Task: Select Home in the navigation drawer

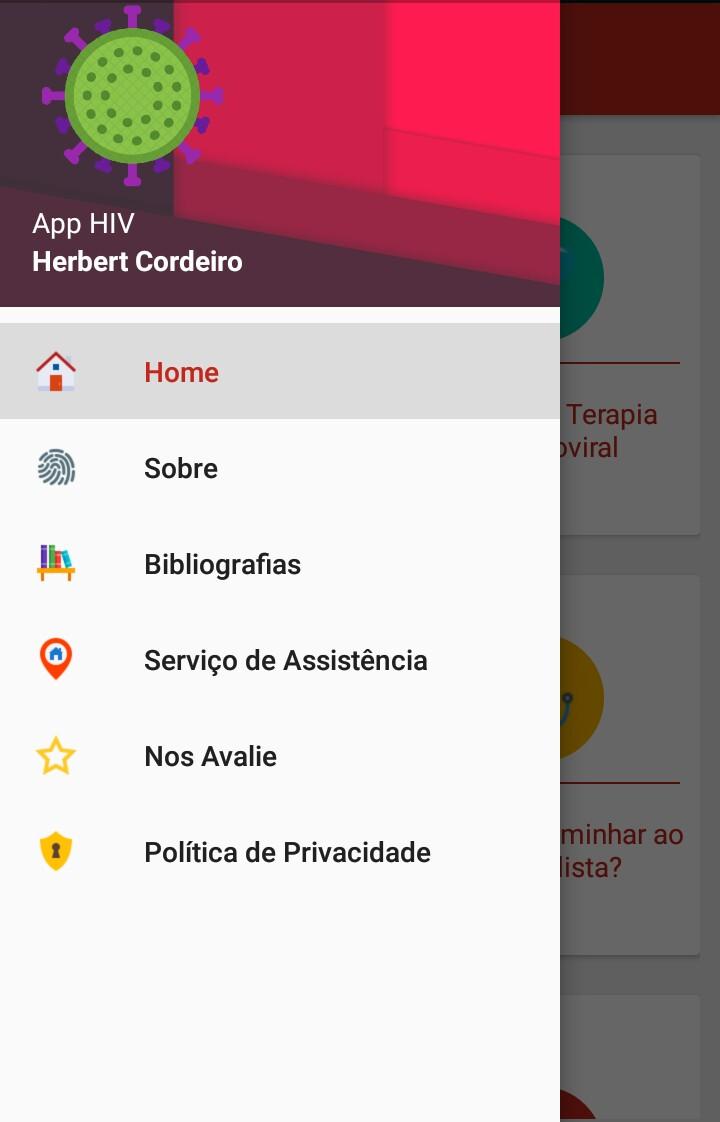Action: (x=181, y=372)
